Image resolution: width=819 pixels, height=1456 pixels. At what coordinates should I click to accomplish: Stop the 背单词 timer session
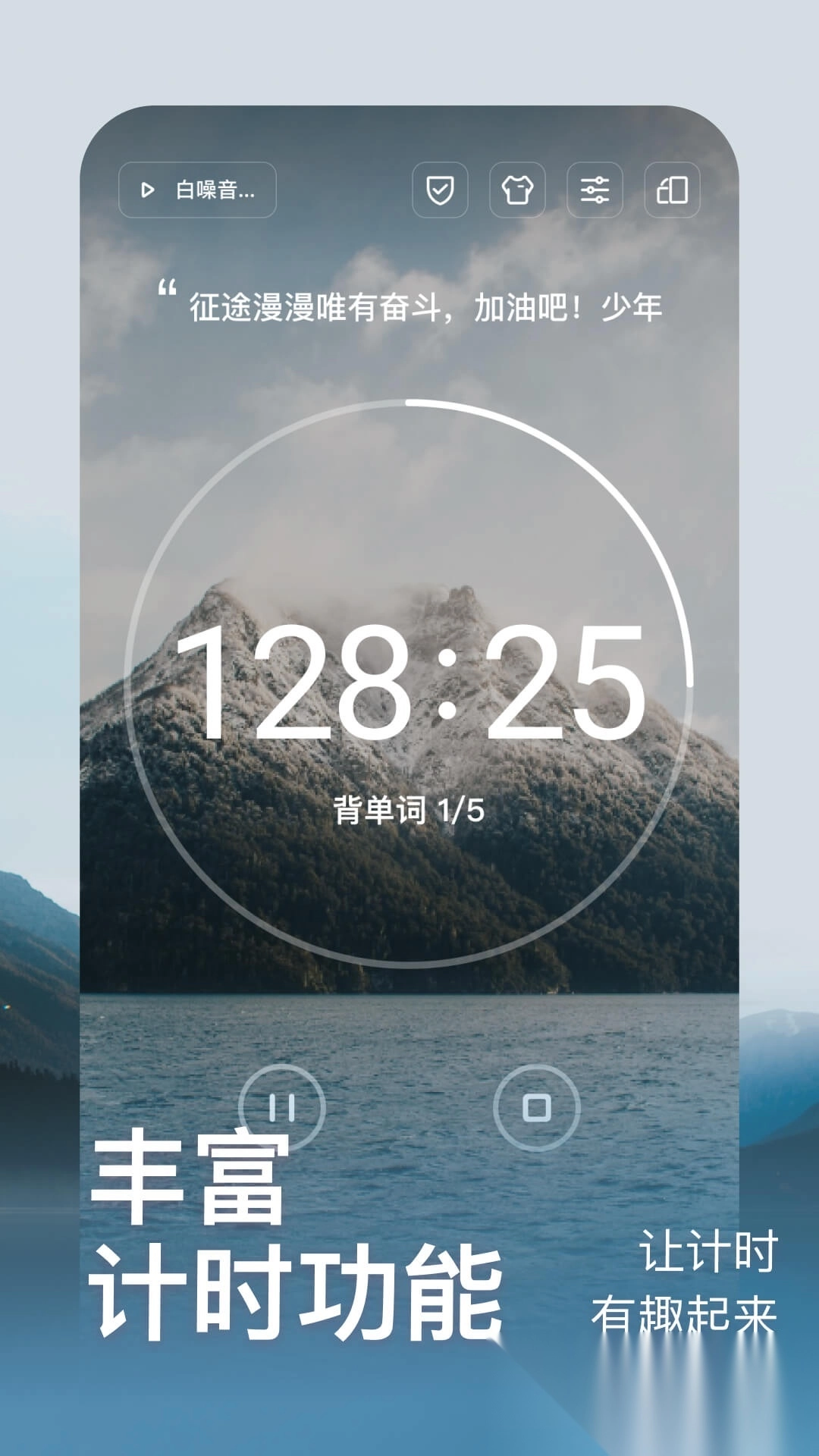coord(538,1109)
